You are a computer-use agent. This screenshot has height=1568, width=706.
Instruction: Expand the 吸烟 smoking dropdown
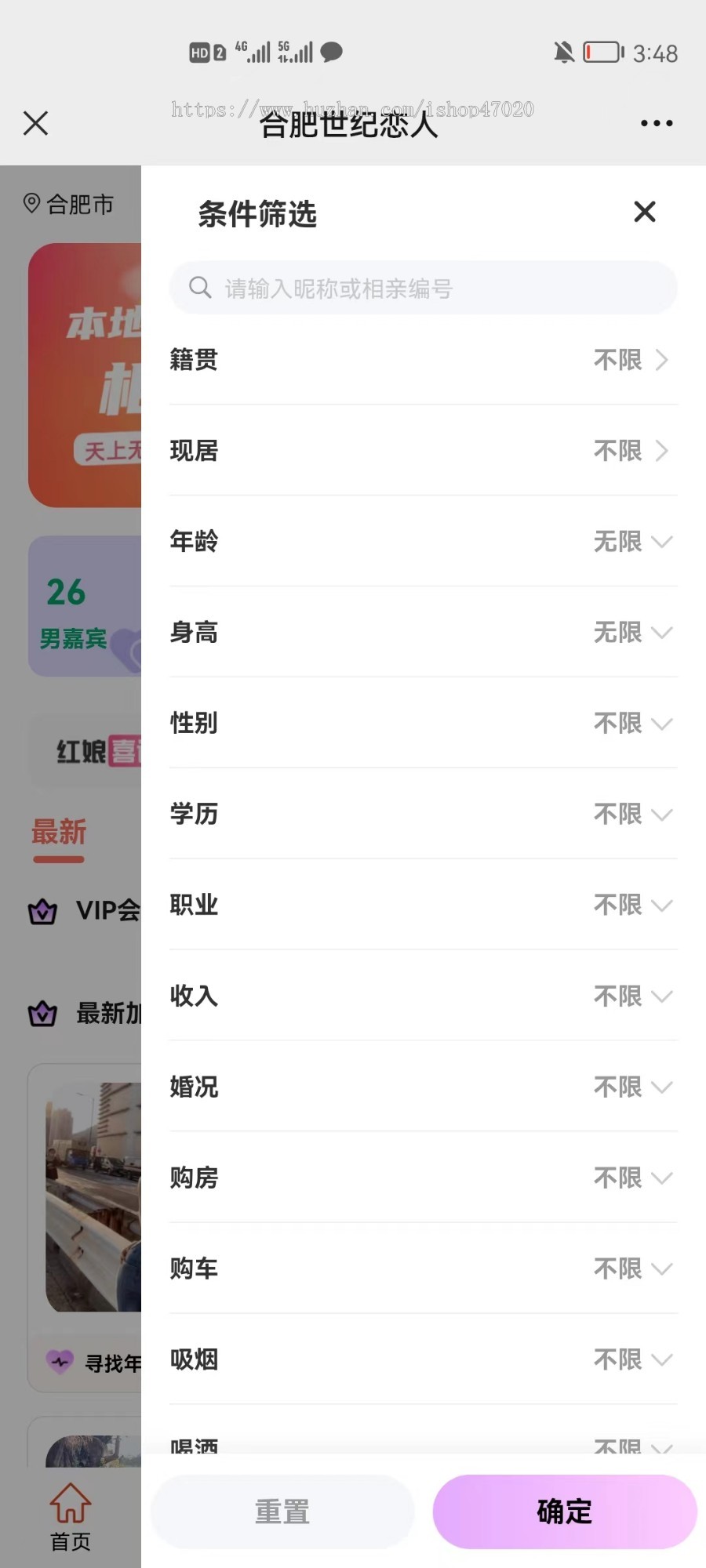pyautogui.click(x=633, y=1360)
